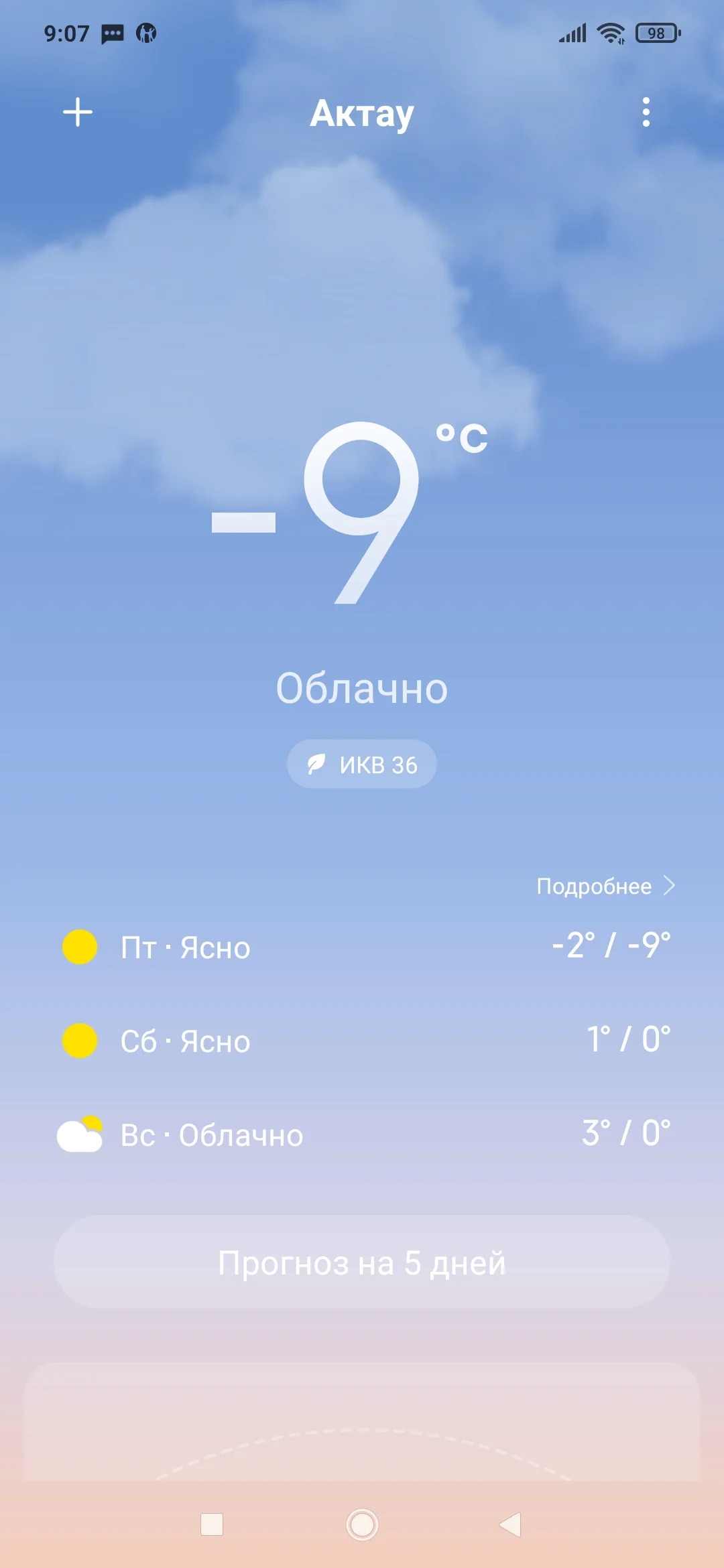724x1568 pixels.
Task: Tap the Актау city title
Action: click(x=361, y=114)
